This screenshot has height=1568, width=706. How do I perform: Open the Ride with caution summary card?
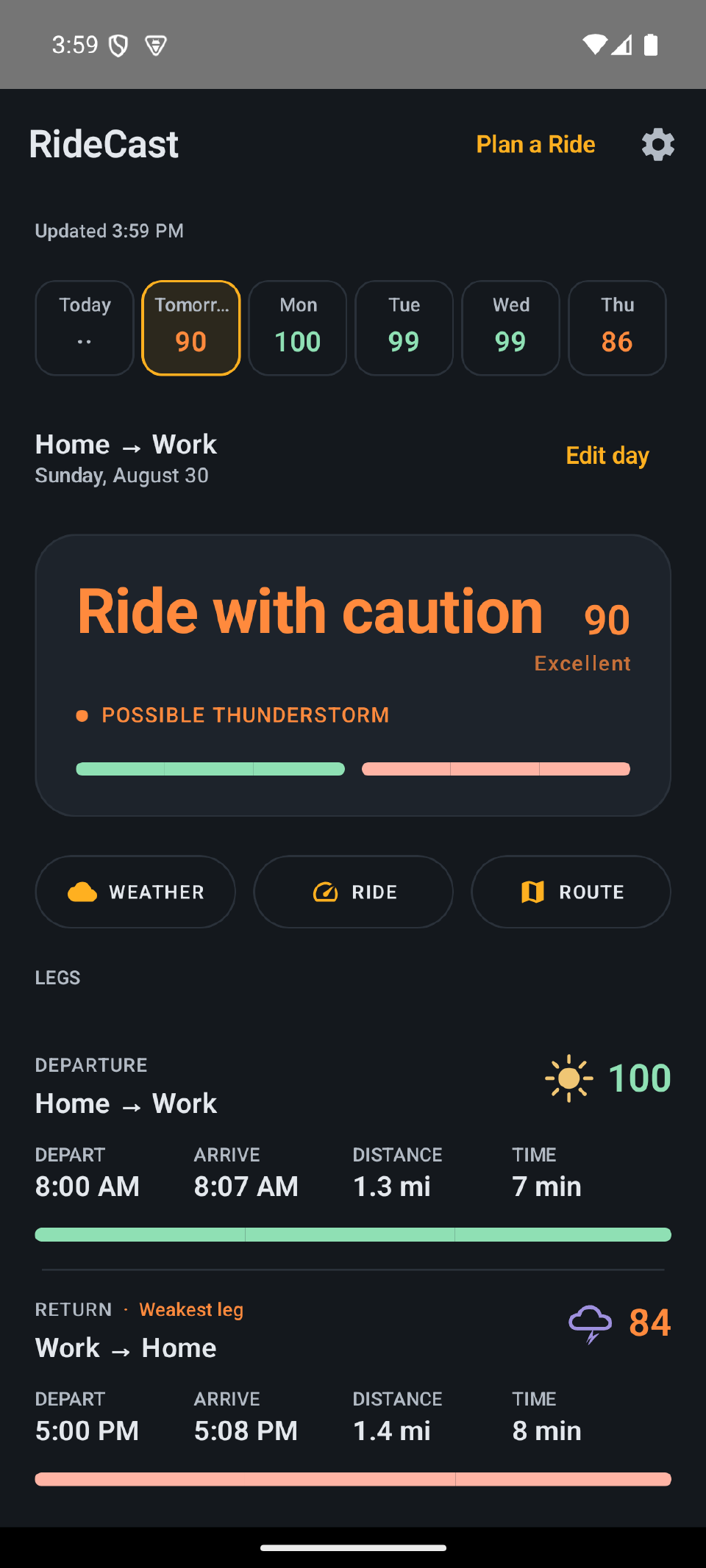click(x=353, y=676)
